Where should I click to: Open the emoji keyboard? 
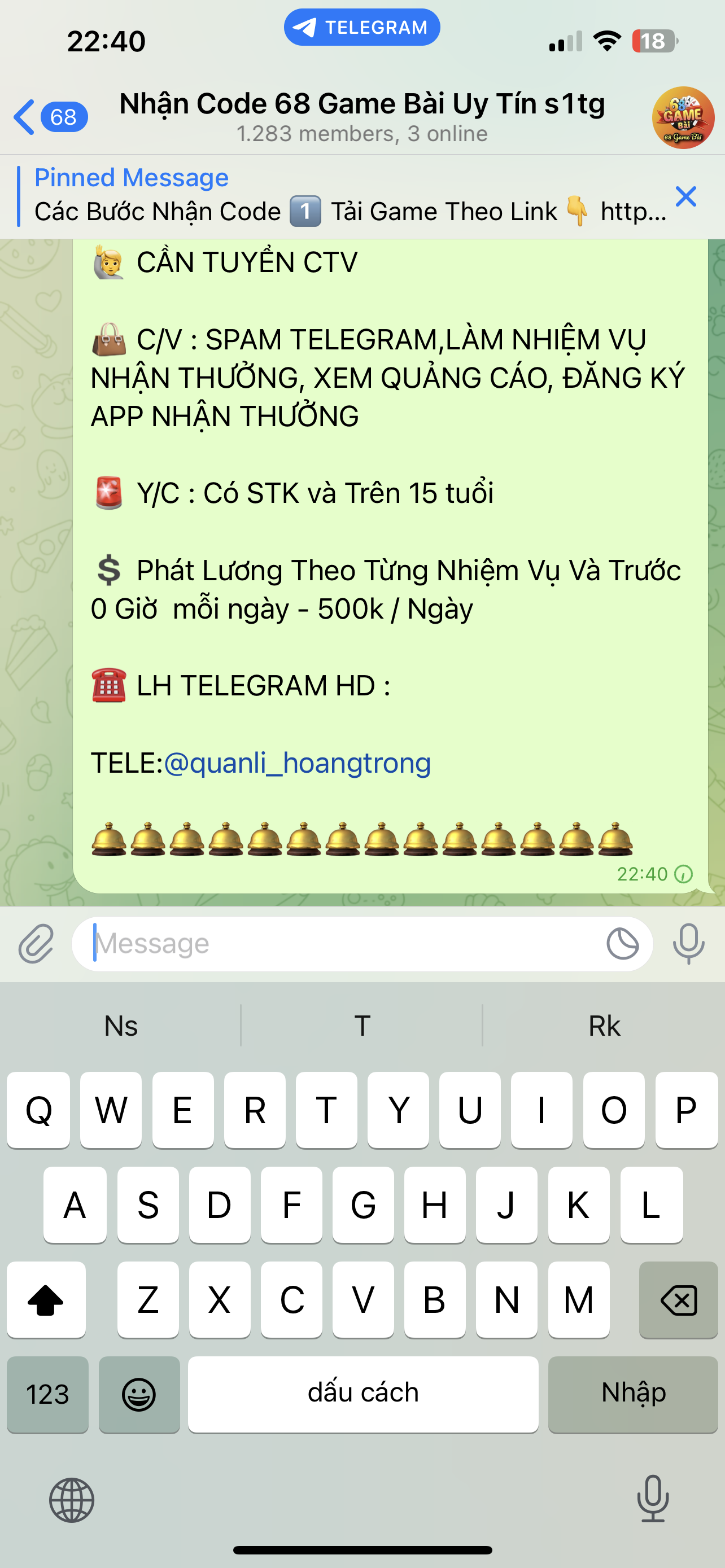pyautogui.click(x=139, y=1394)
